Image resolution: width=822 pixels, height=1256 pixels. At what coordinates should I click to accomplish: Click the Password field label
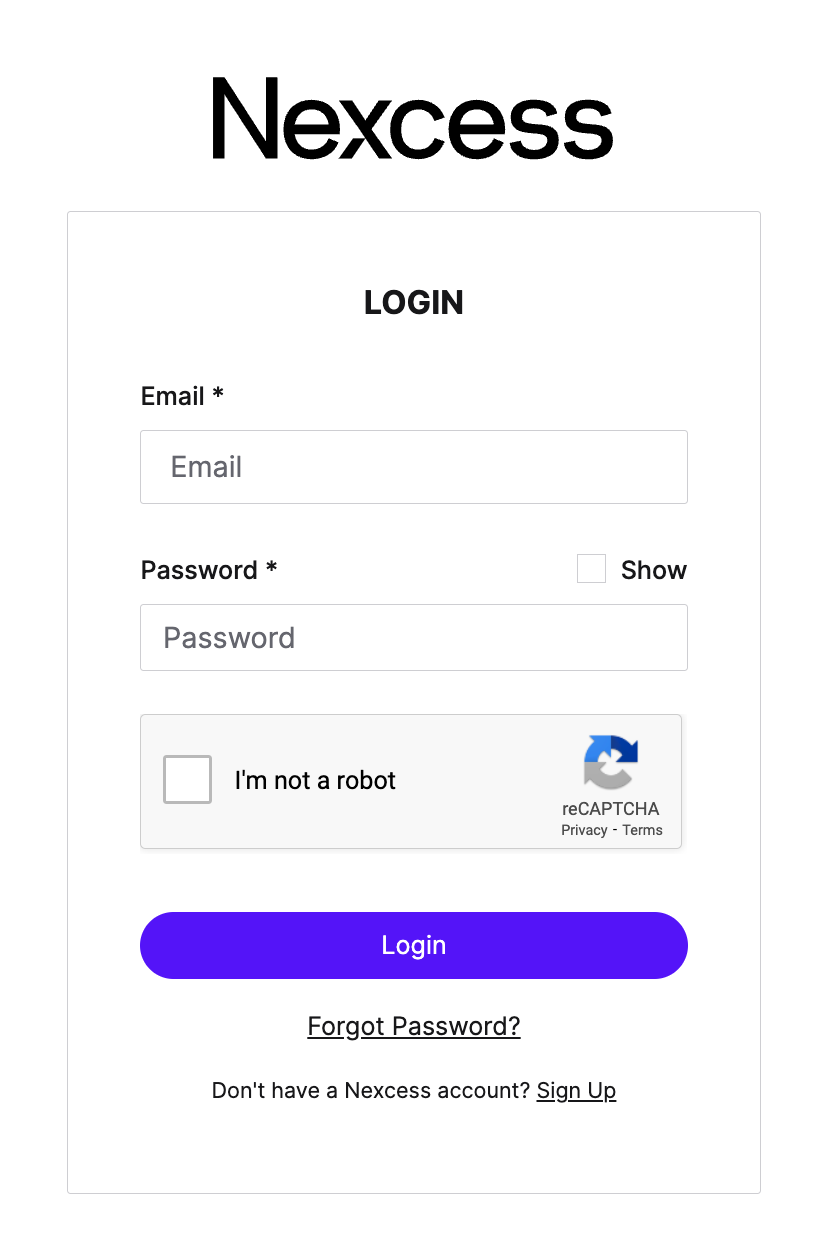point(199,569)
